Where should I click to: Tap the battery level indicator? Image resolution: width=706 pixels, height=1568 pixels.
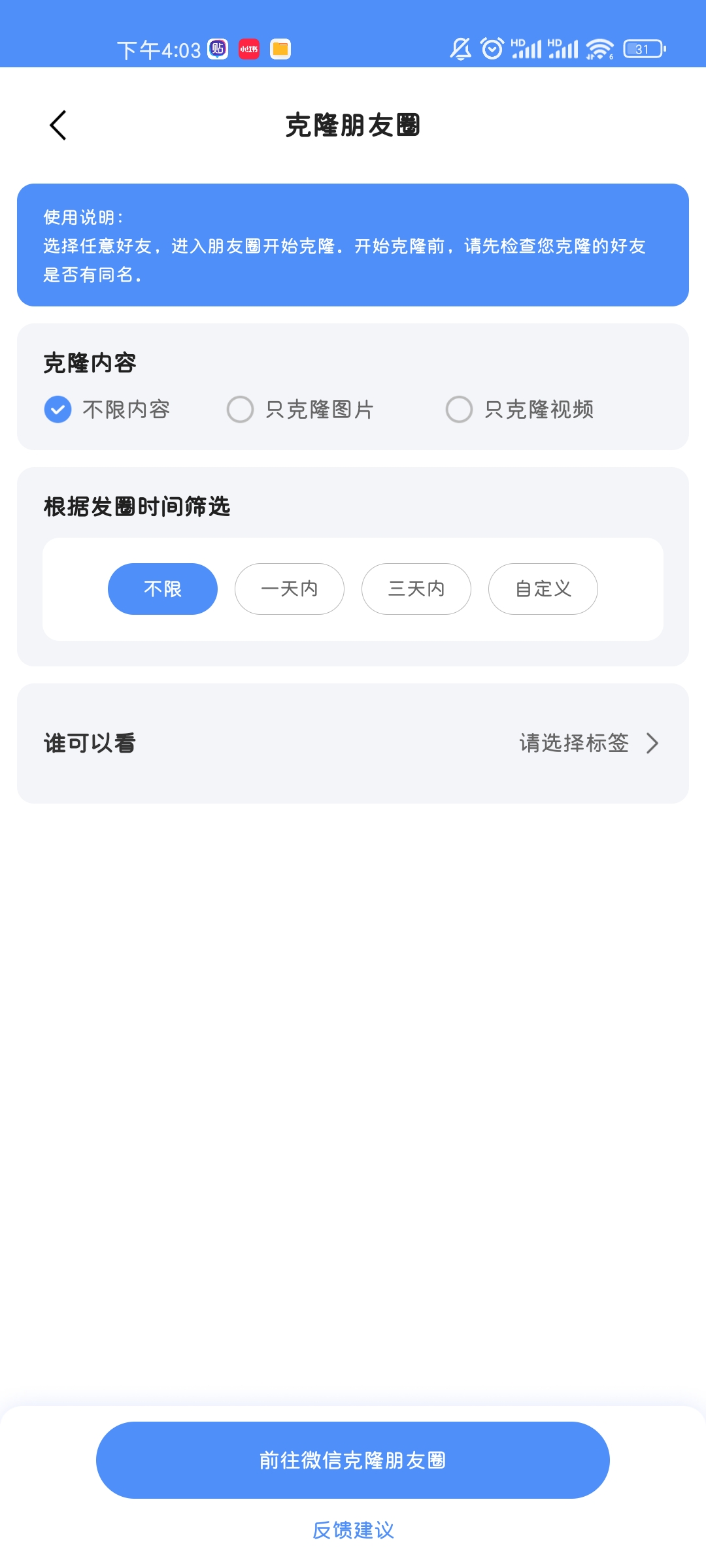pyautogui.click(x=643, y=48)
